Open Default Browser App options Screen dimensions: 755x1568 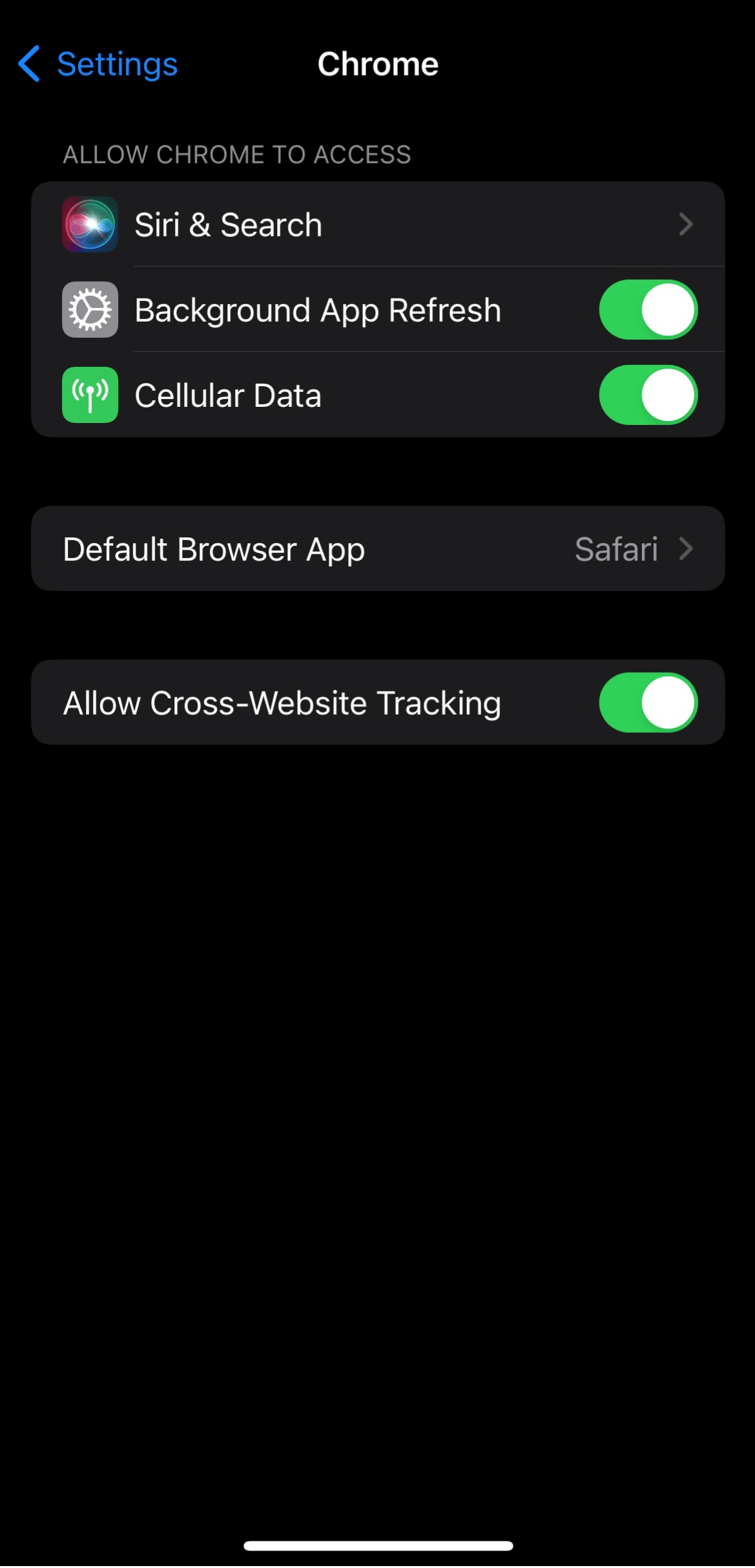(378, 549)
